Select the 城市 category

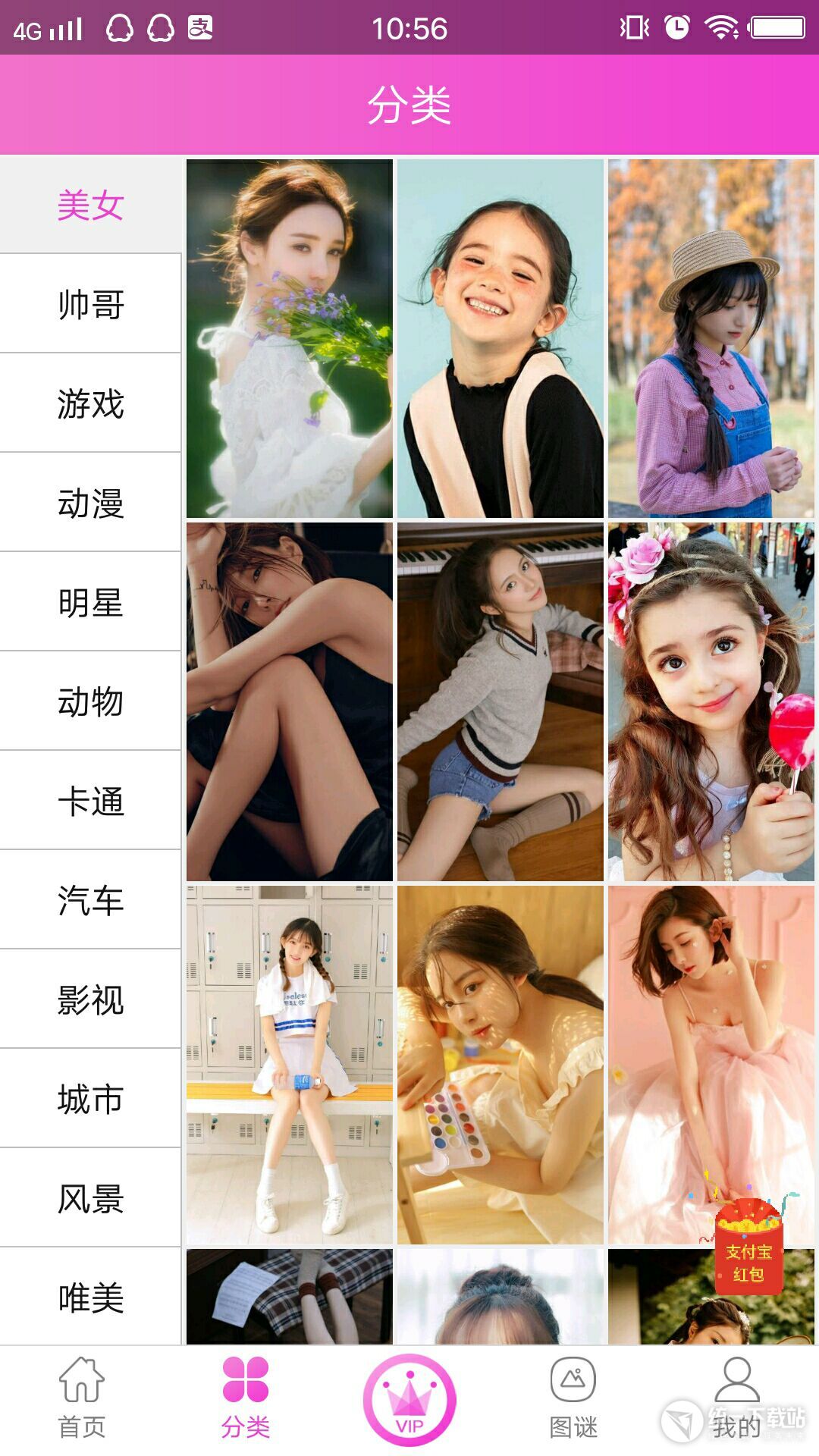pyautogui.click(x=90, y=1099)
